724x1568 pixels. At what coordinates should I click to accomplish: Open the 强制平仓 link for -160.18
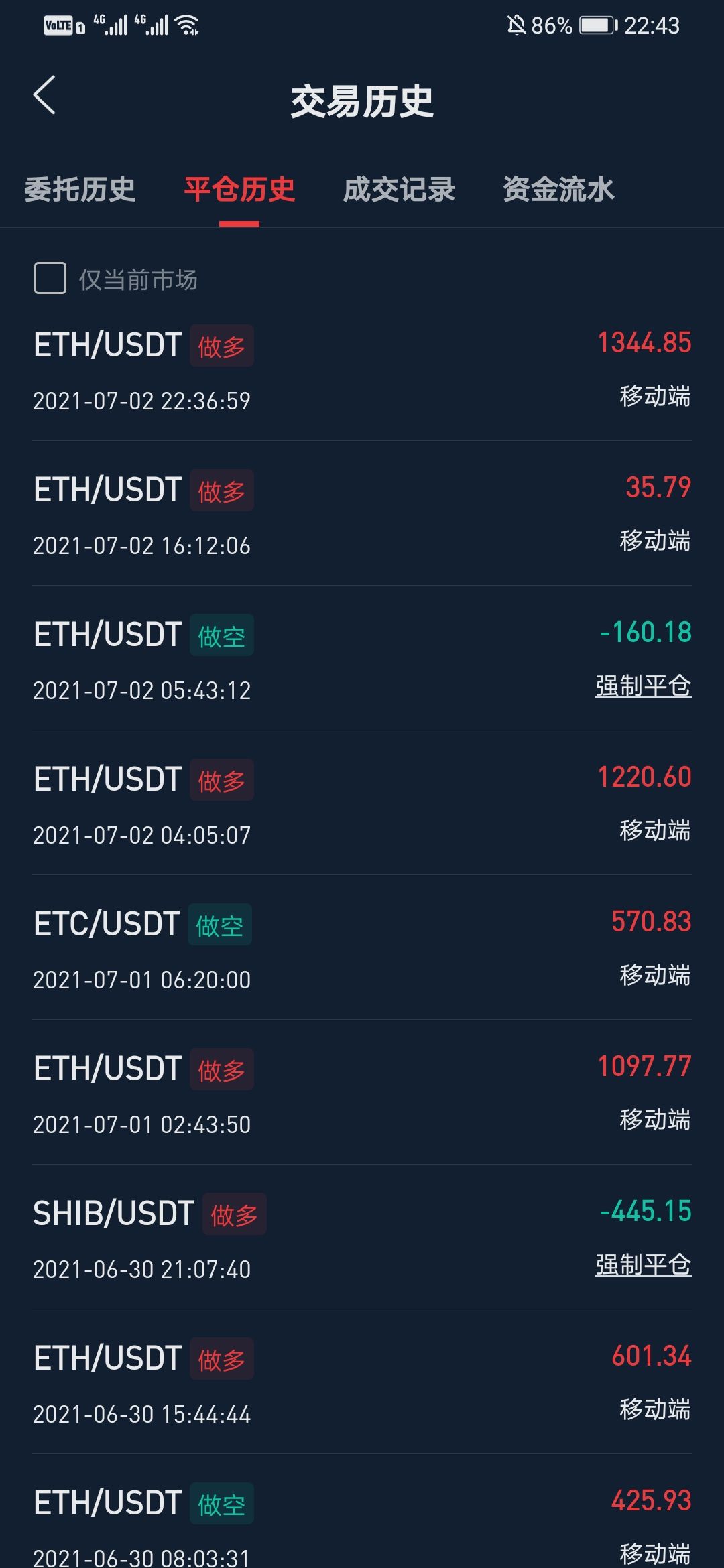(643, 686)
